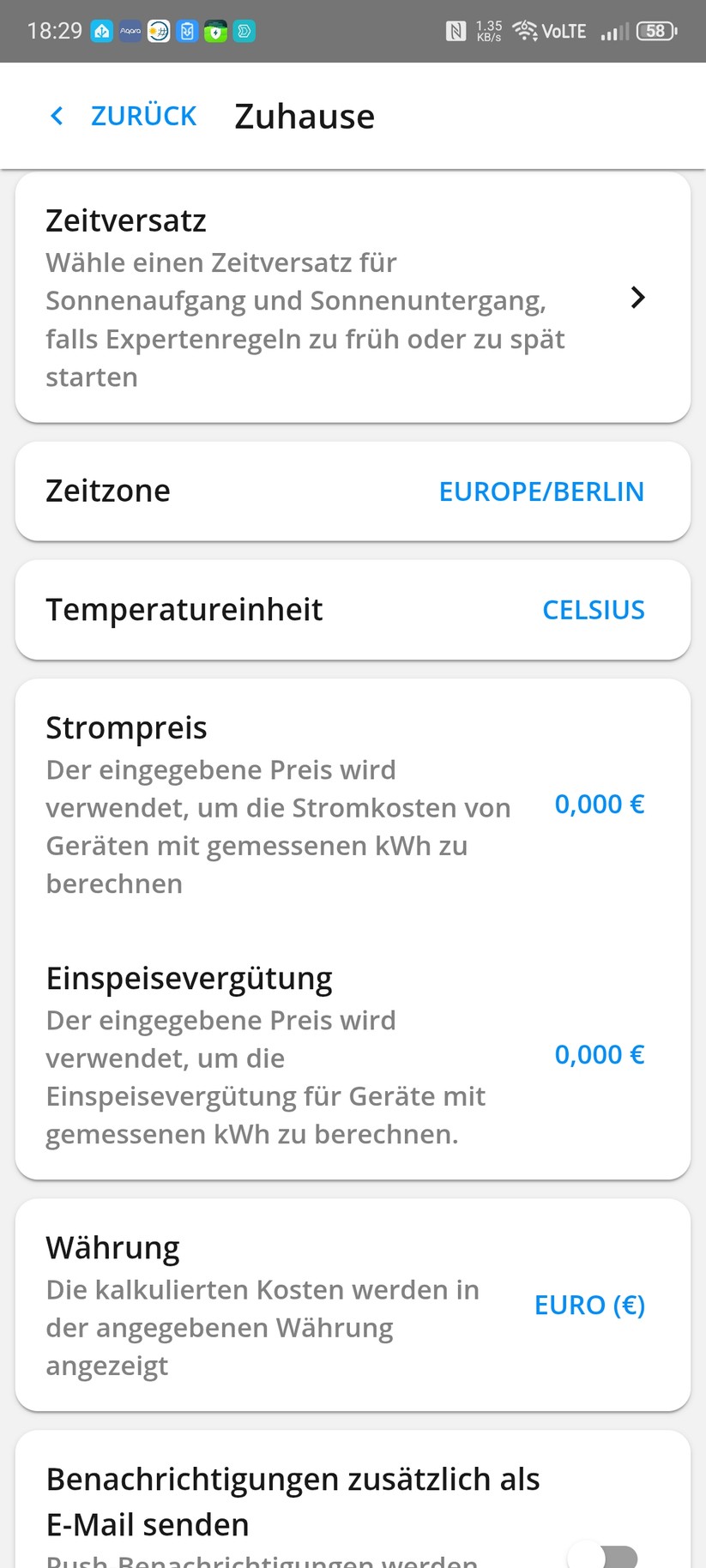Screen dimensions: 706x1568
Task: Open the Währung selector EURO (€)
Action: [589, 1305]
